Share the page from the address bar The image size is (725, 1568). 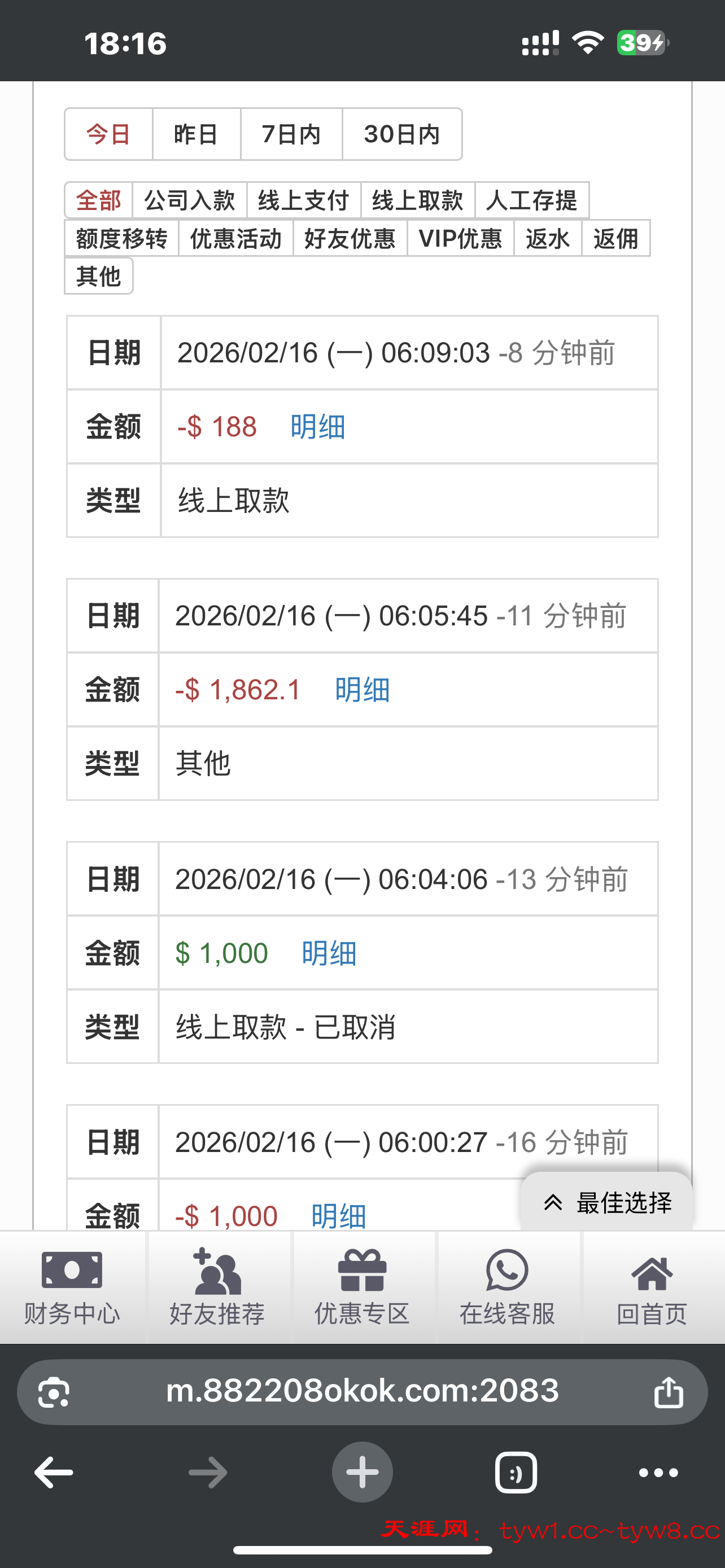tap(669, 1392)
